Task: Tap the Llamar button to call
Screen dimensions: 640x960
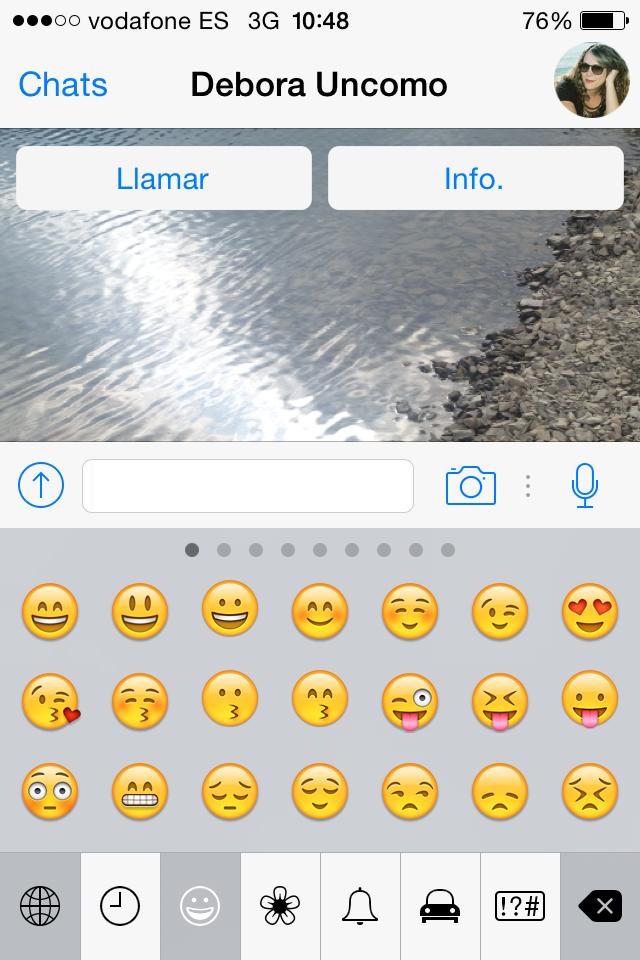Action: 163,179
